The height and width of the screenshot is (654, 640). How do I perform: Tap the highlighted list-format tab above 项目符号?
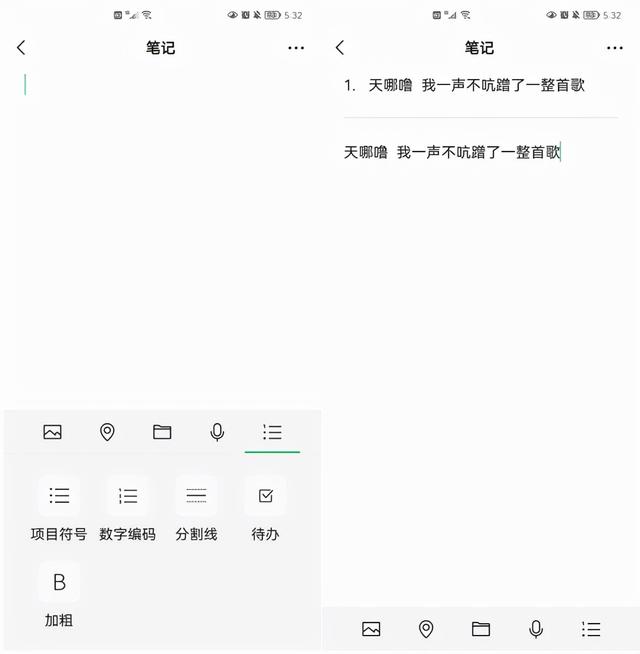pos(272,432)
